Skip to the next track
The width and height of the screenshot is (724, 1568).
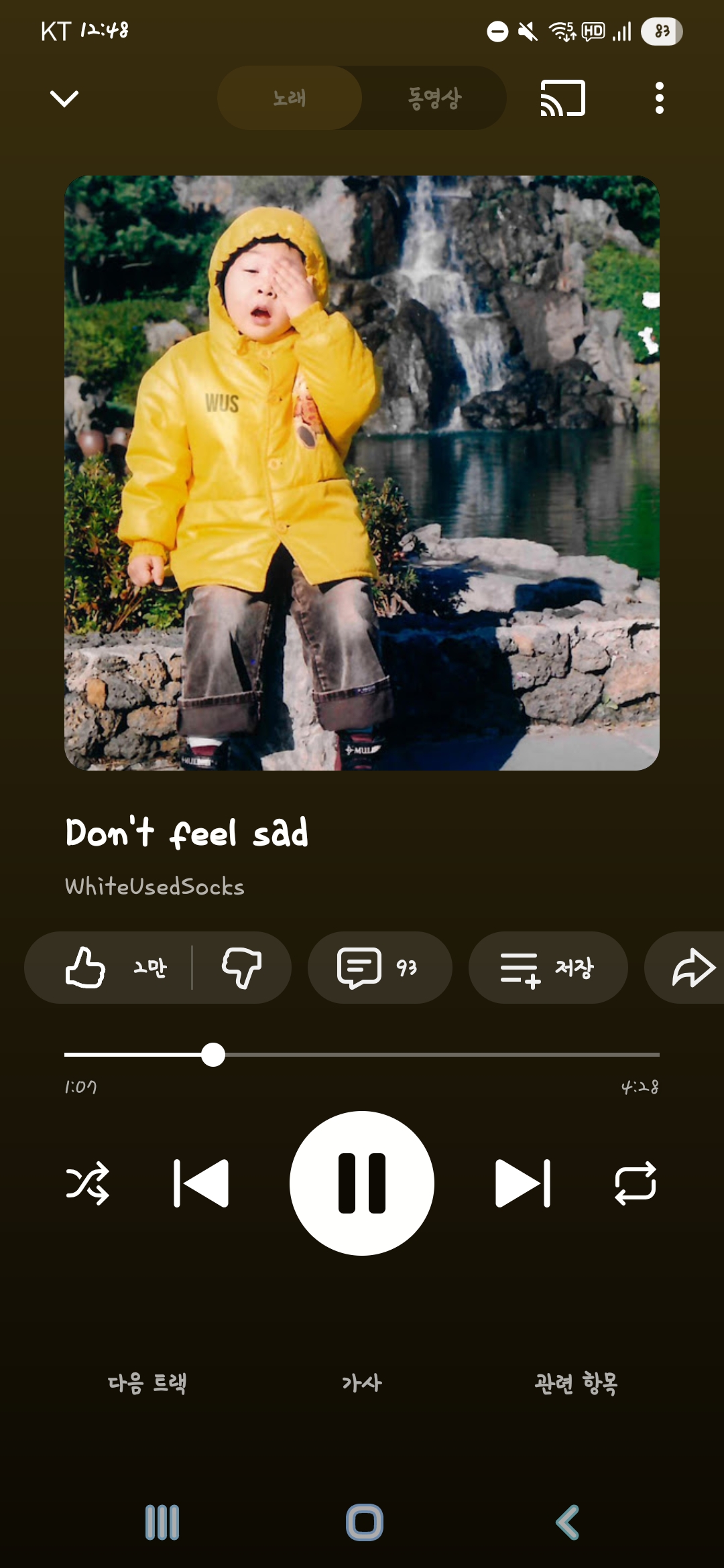pyautogui.click(x=523, y=1183)
